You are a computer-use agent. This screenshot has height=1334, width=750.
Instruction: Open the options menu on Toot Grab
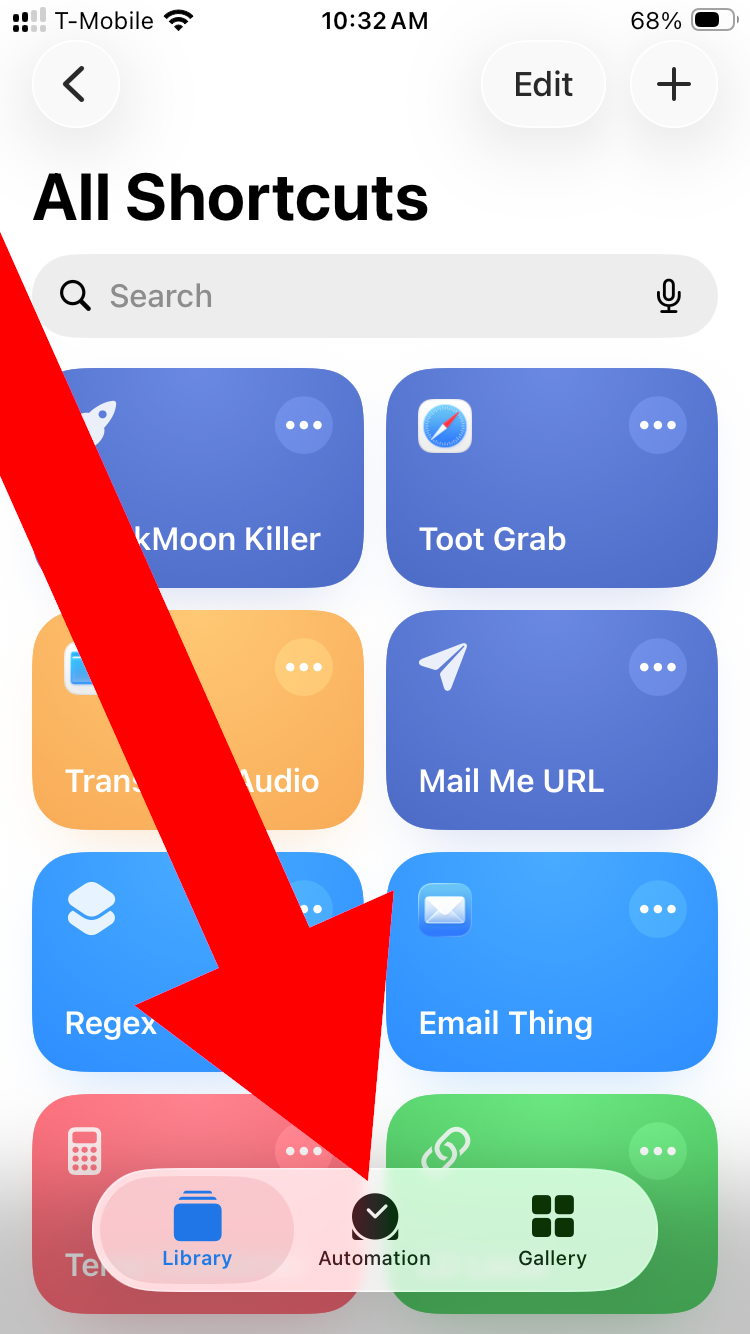point(657,425)
